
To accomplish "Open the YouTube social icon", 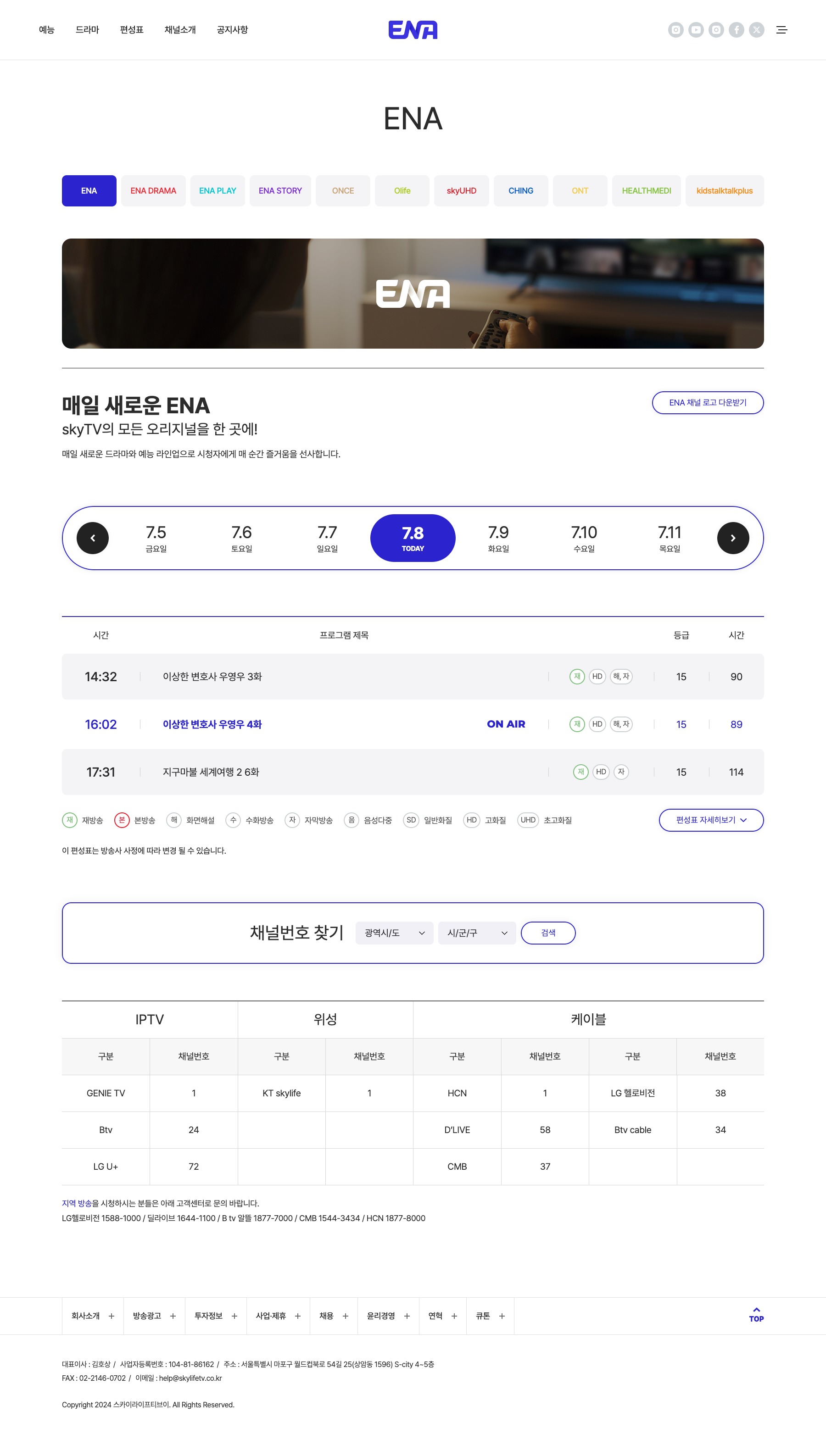I will tap(696, 29).
